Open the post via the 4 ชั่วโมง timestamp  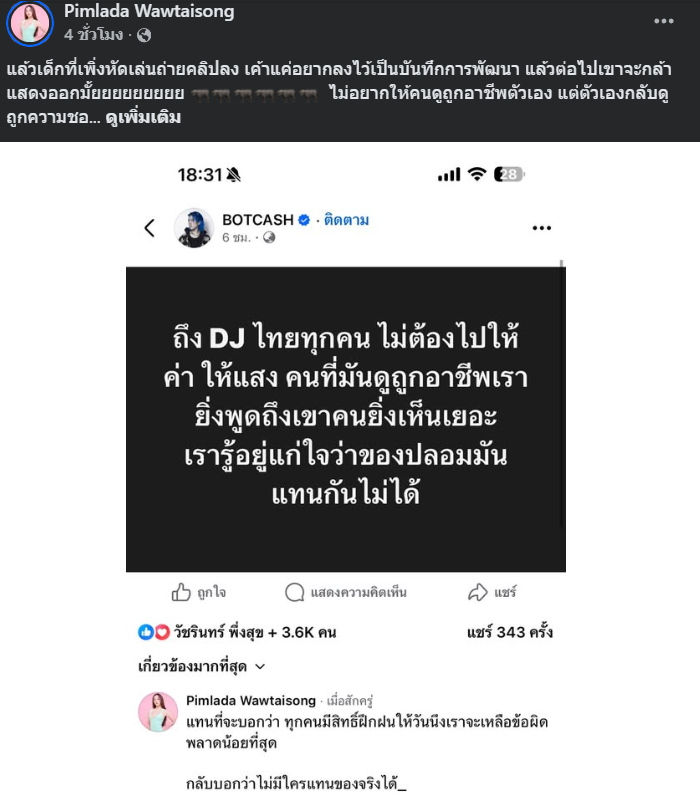(93, 35)
